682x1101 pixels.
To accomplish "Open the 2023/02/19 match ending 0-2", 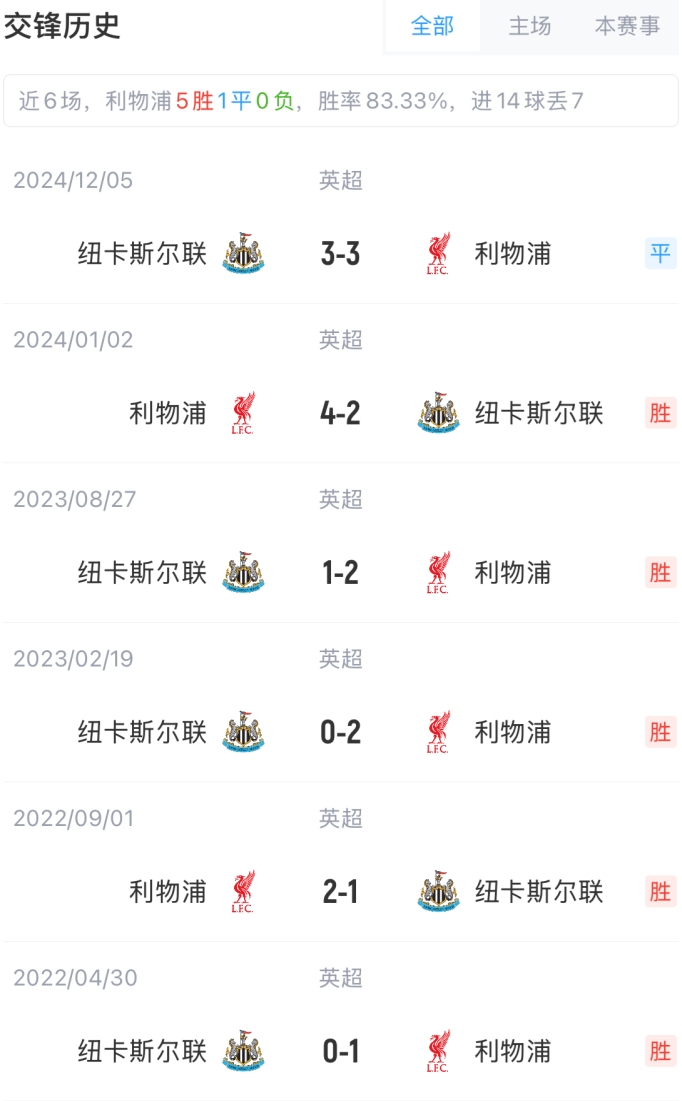I will coord(341,732).
